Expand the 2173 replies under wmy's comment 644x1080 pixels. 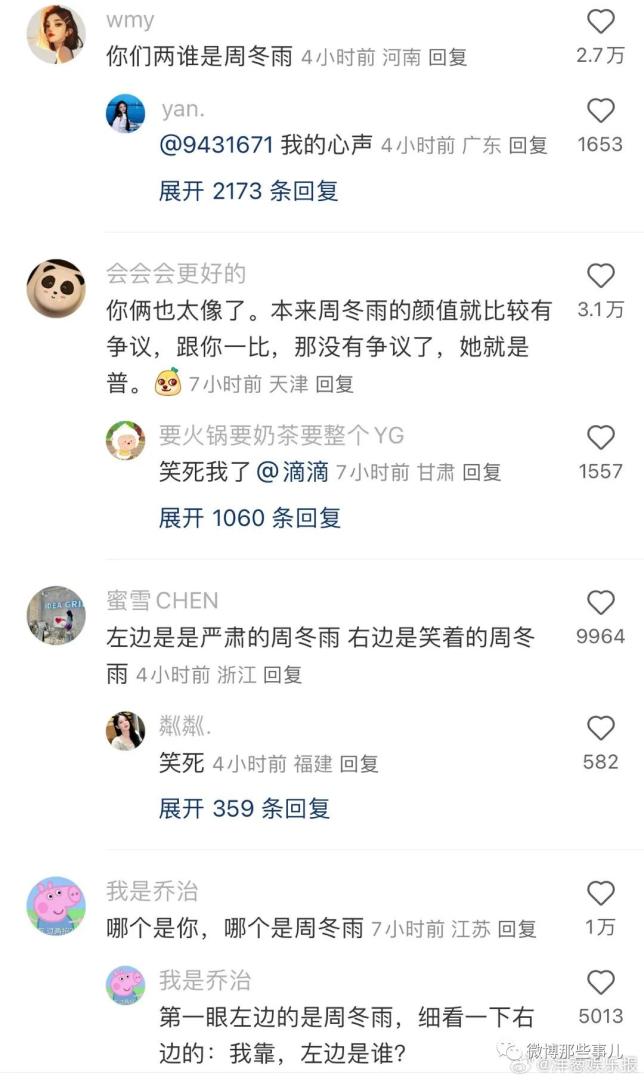[248, 191]
